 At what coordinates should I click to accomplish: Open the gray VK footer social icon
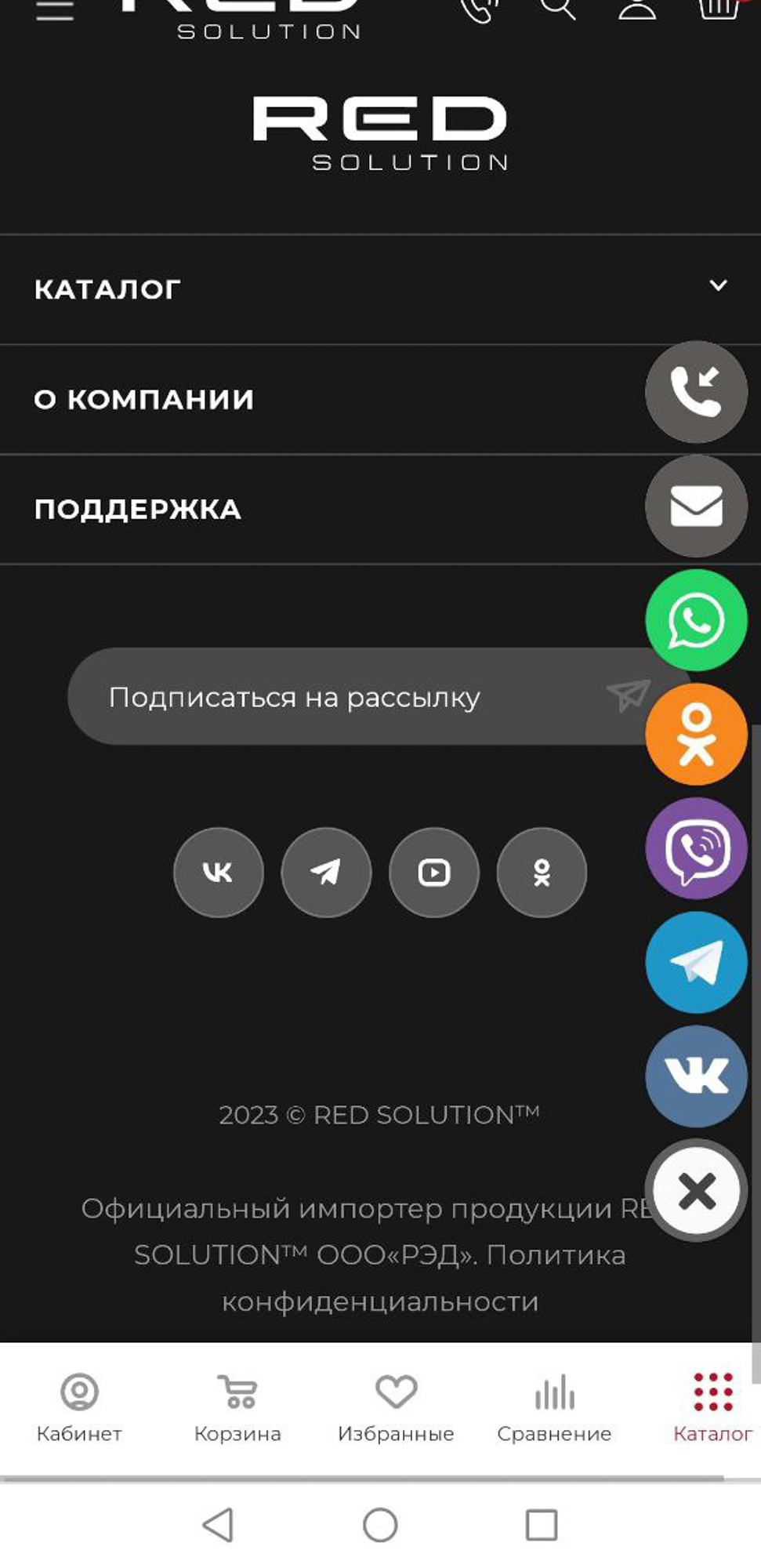click(x=218, y=872)
